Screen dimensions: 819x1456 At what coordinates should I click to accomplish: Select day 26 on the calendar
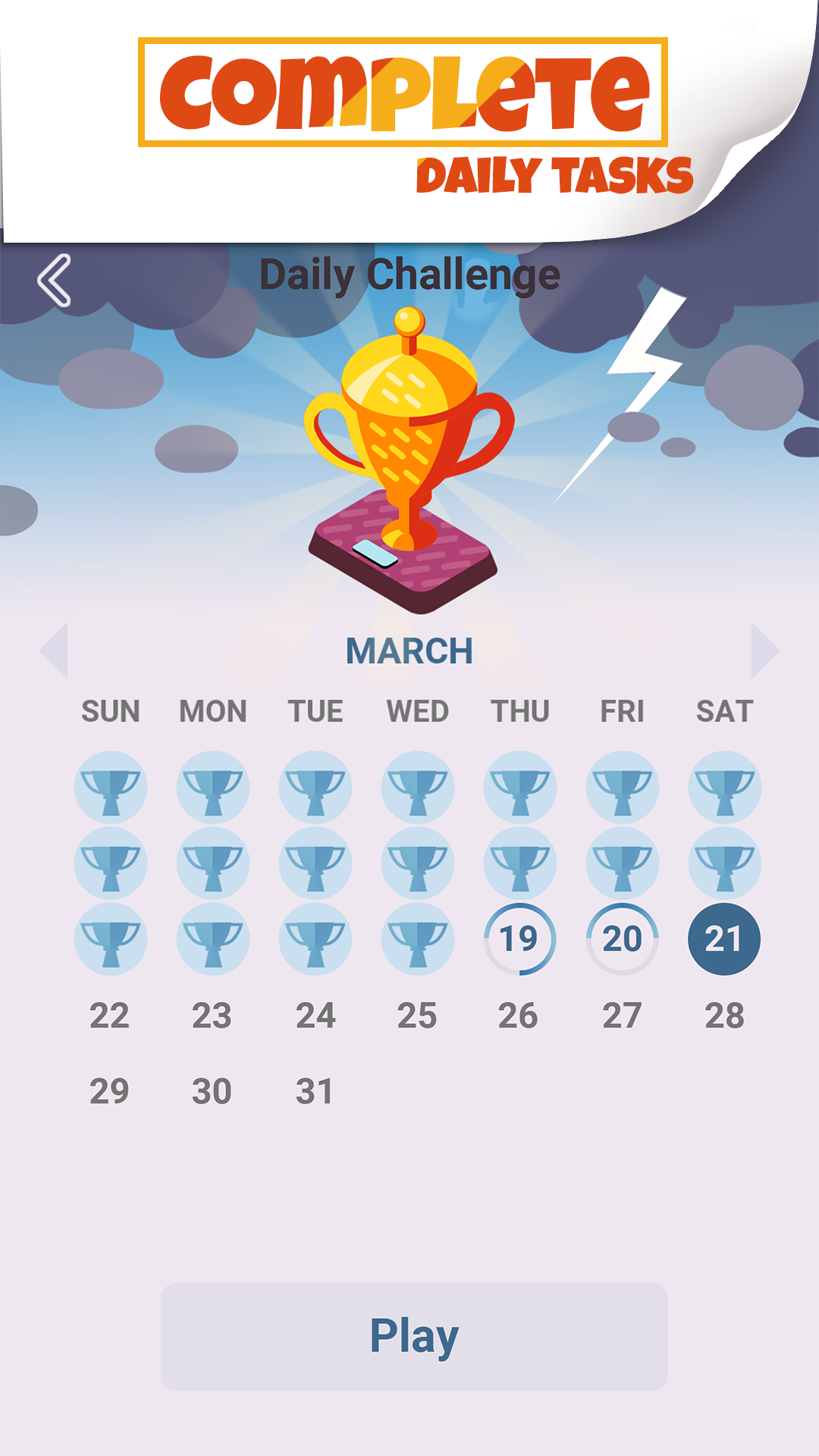pos(521,1014)
